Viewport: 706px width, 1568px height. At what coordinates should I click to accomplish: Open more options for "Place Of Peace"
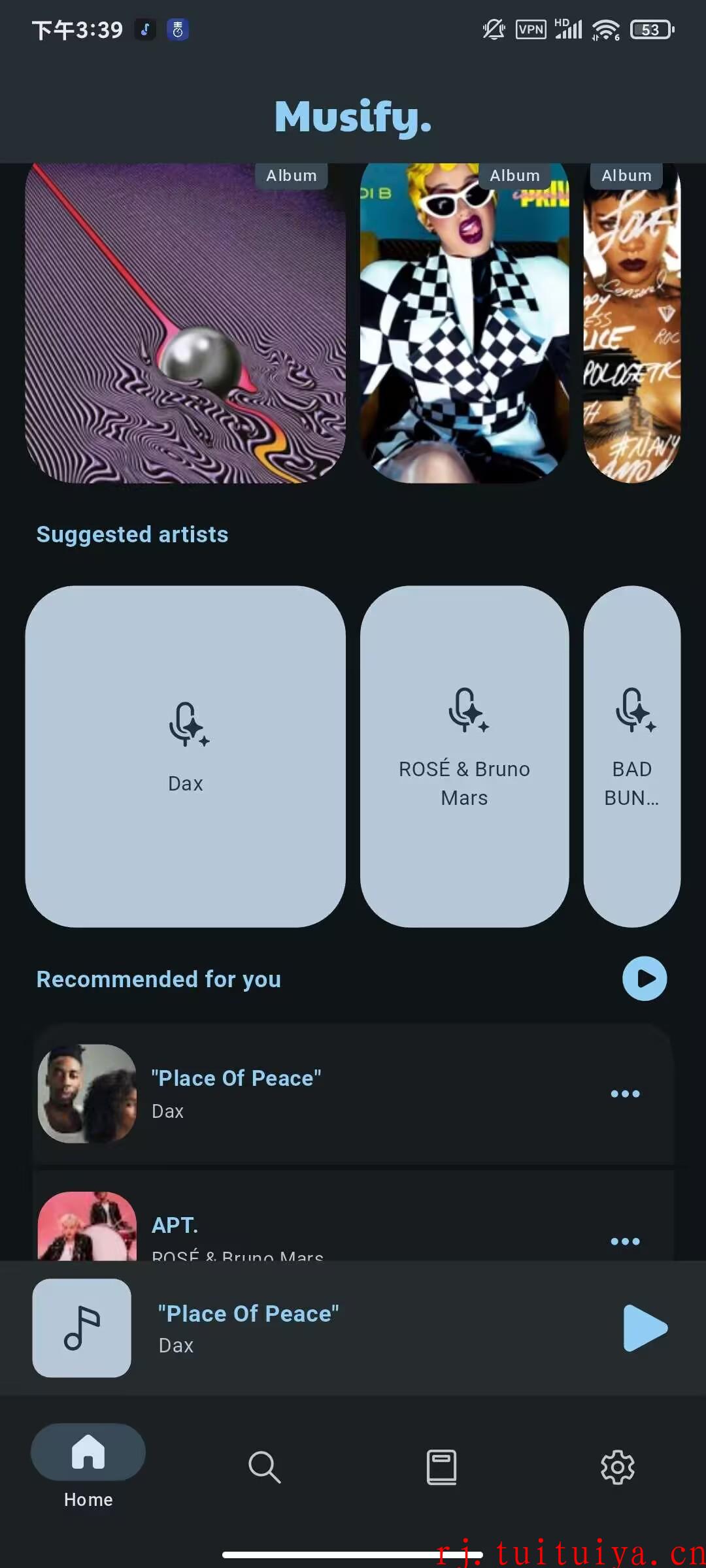point(625,1094)
